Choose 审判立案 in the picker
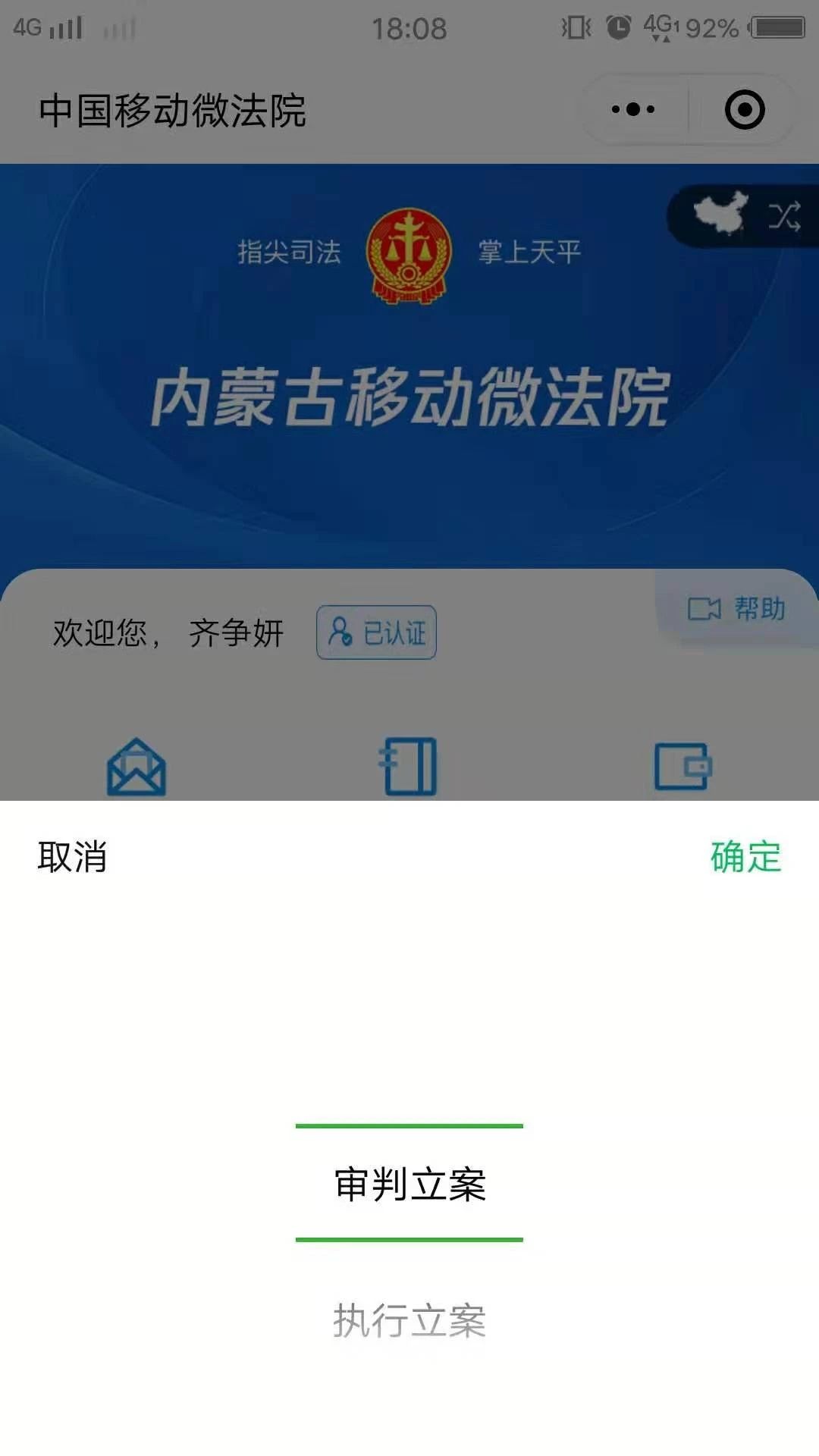 pyautogui.click(x=409, y=1185)
